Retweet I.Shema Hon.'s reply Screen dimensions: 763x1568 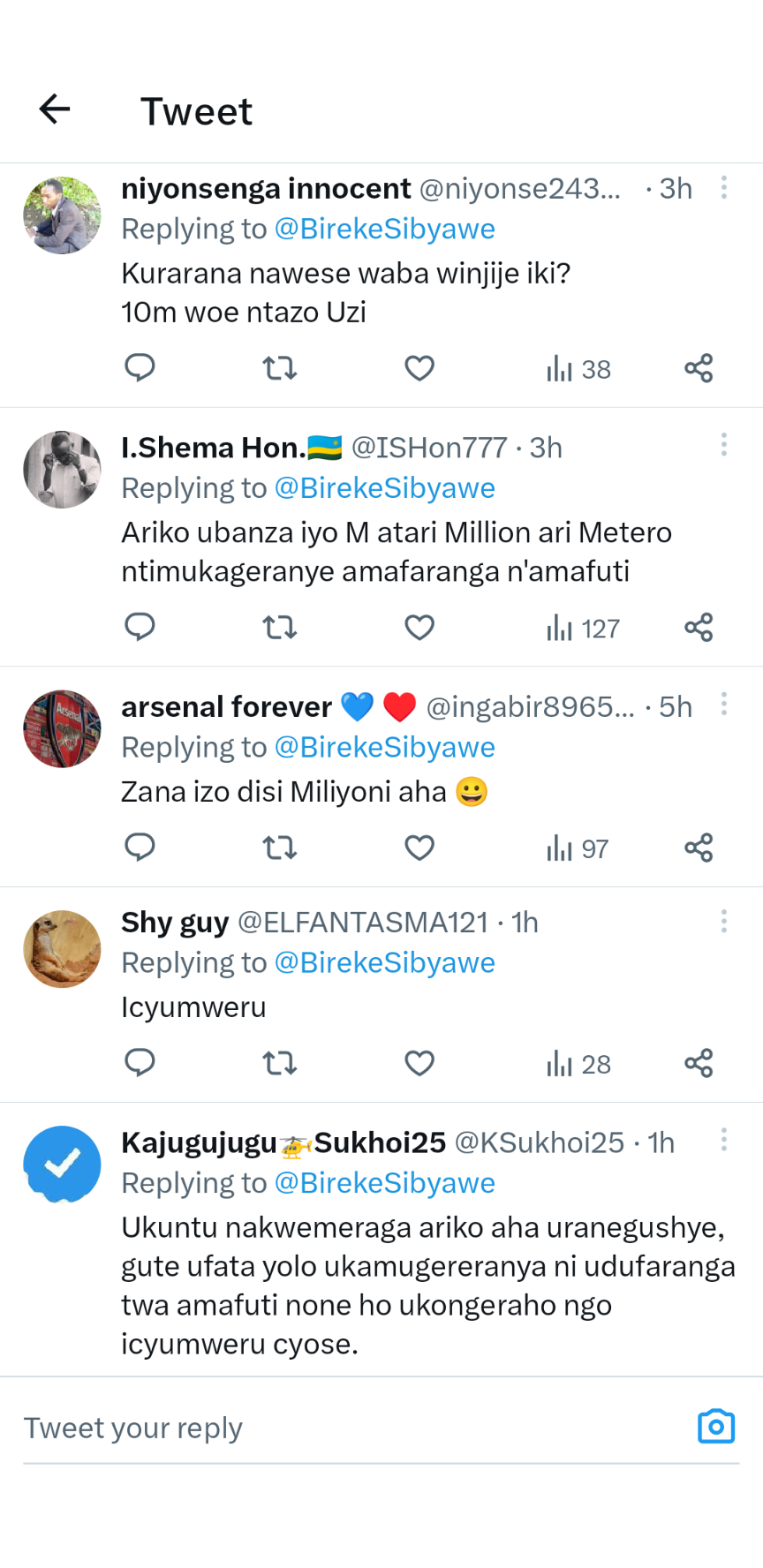(280, 628)
